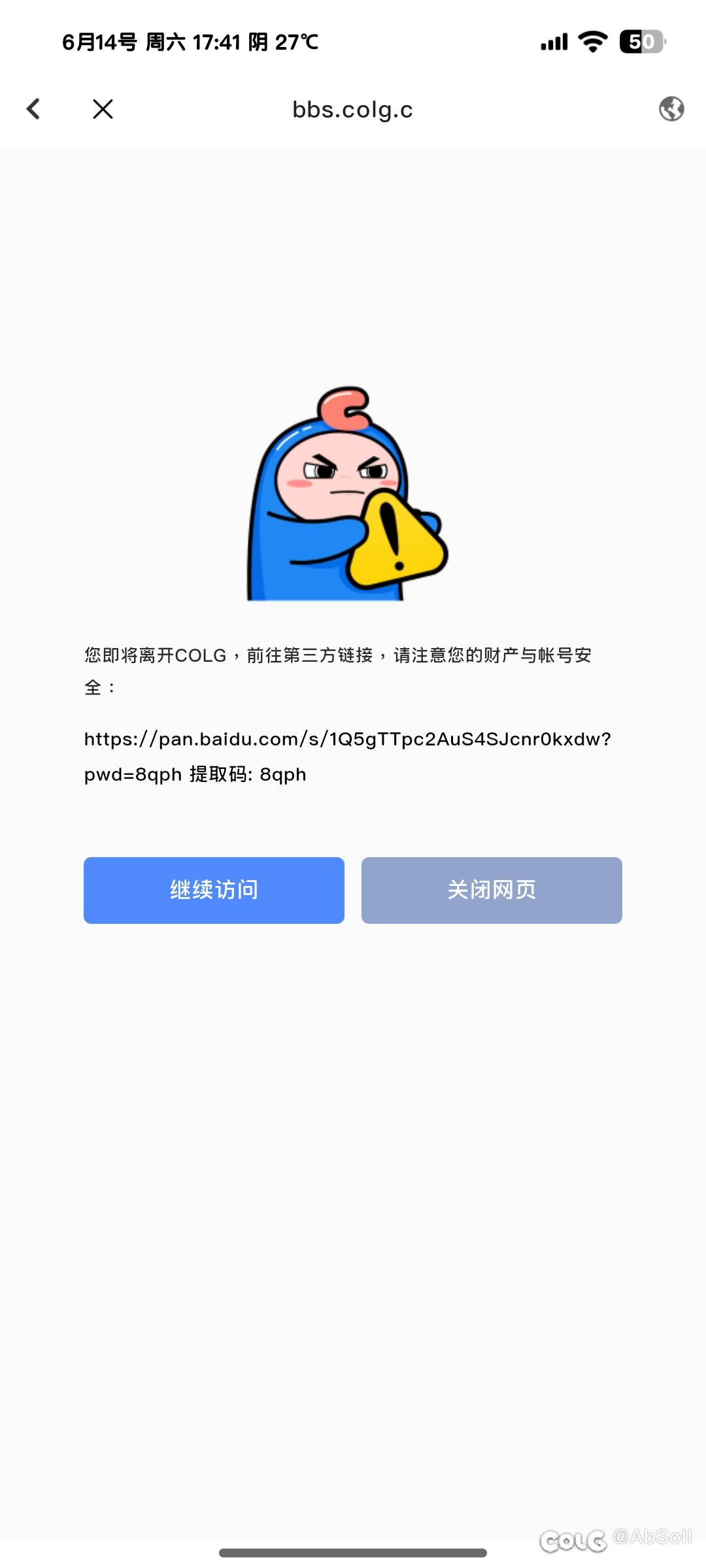Viewport: 706px width, 1568px height.
Task: Tap 继续访问 to continue to the link
Action: (x=214, y=890)
